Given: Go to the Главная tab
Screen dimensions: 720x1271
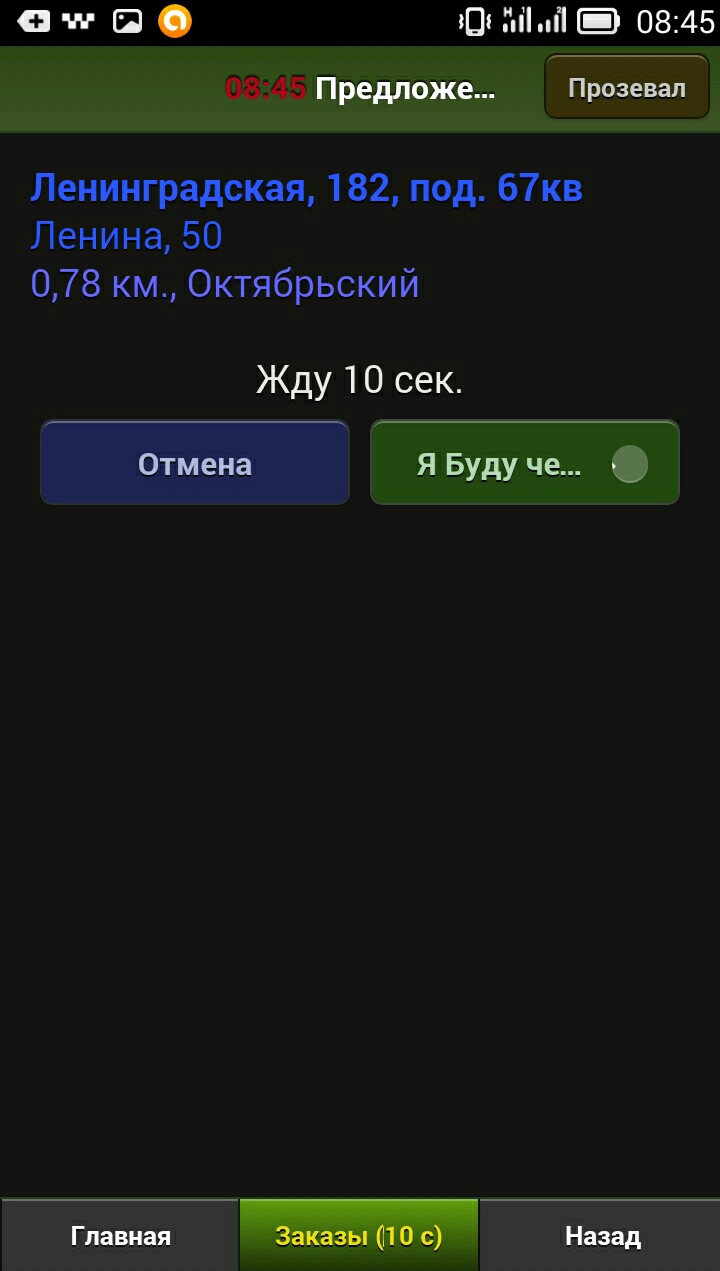Looking at the screenshot, I should click(x=120, y=1236).
